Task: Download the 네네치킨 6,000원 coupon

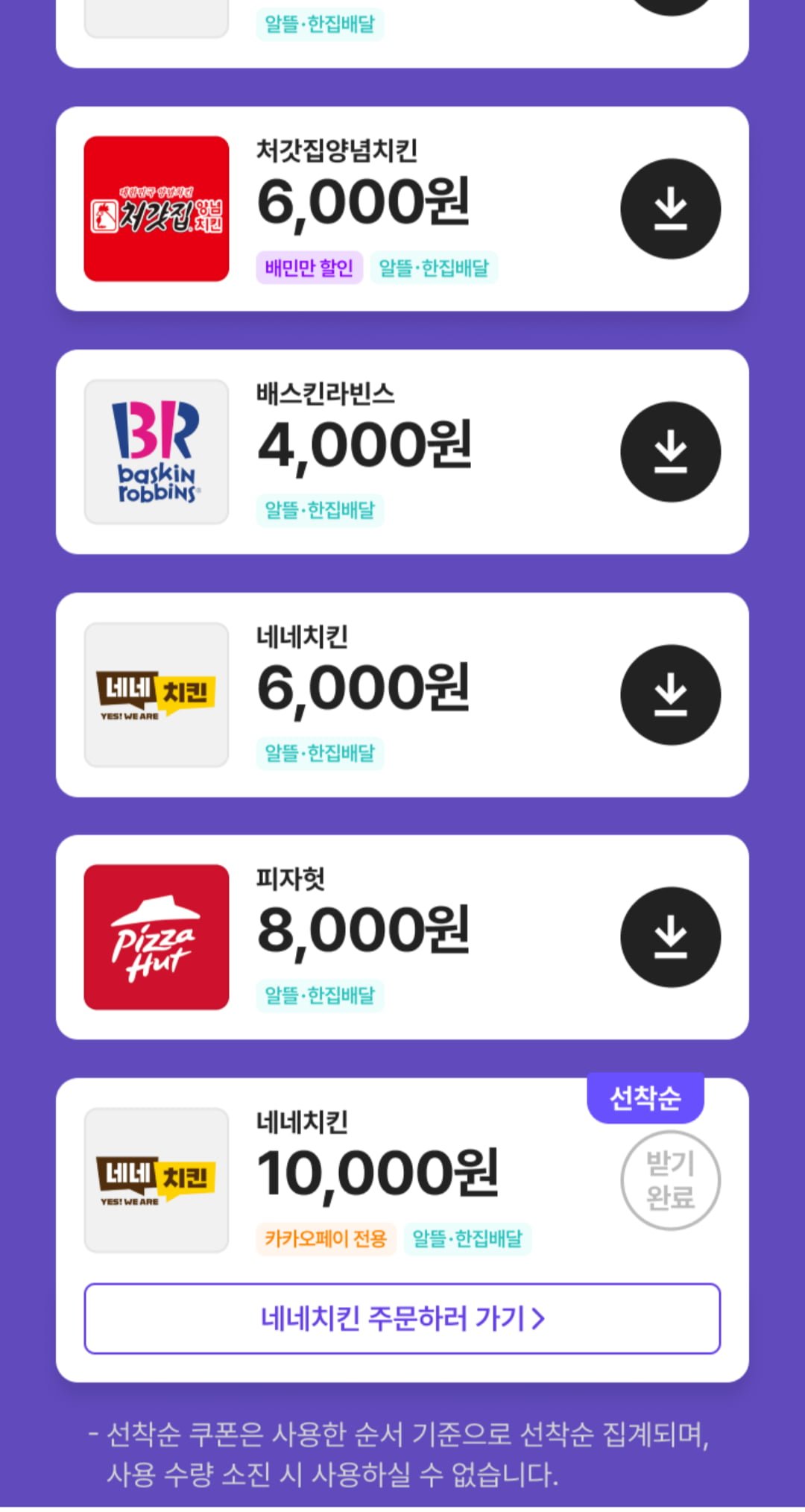Action: coord(670,695)
